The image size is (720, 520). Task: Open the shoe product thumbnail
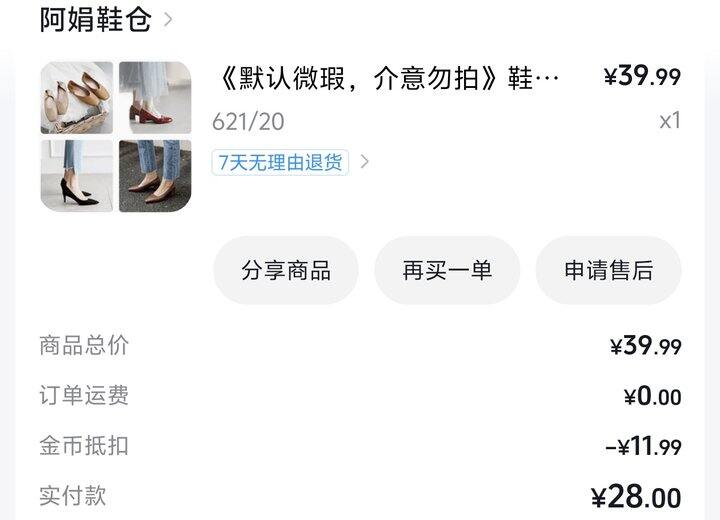116,137
